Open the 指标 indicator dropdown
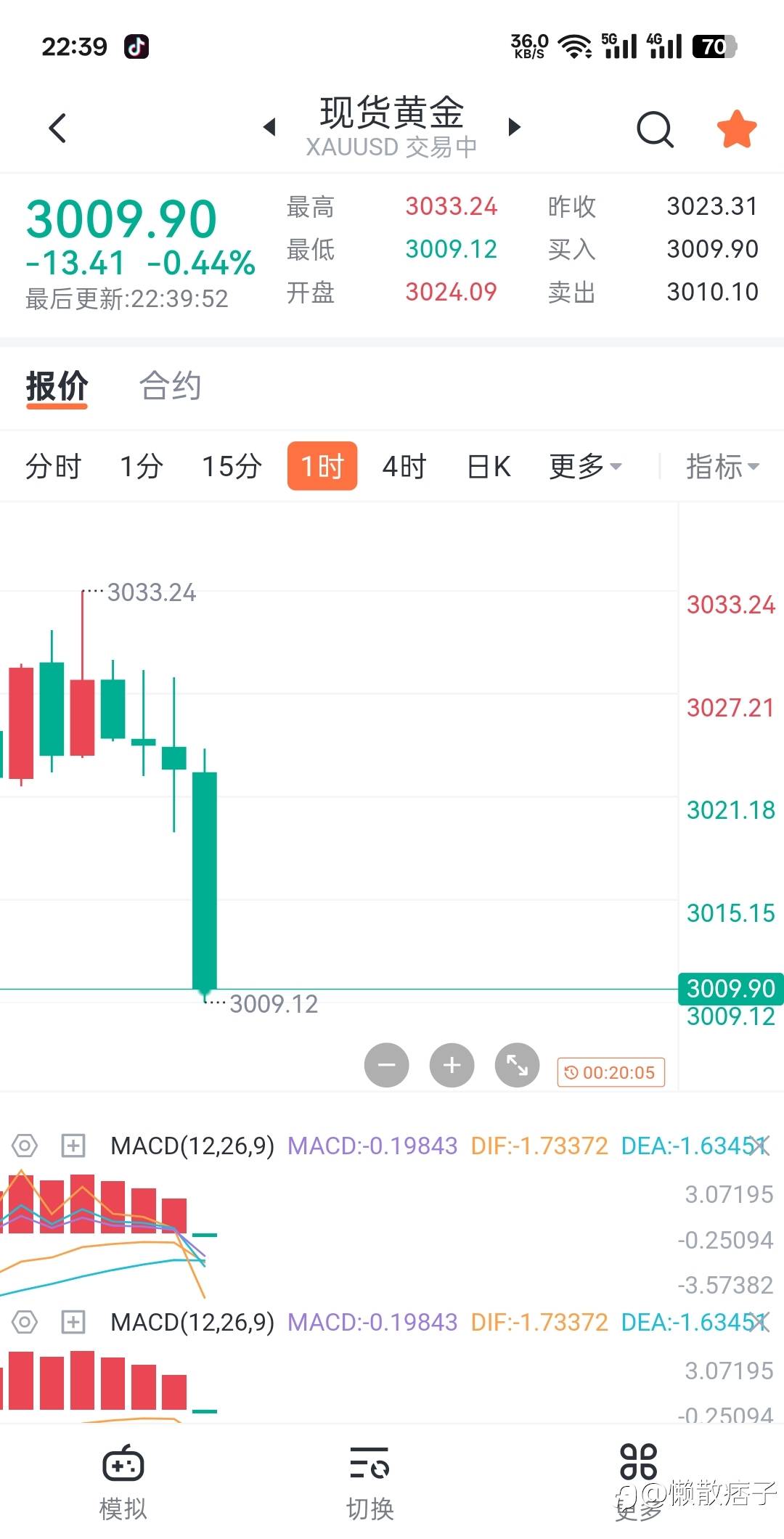 click(722, 466)
